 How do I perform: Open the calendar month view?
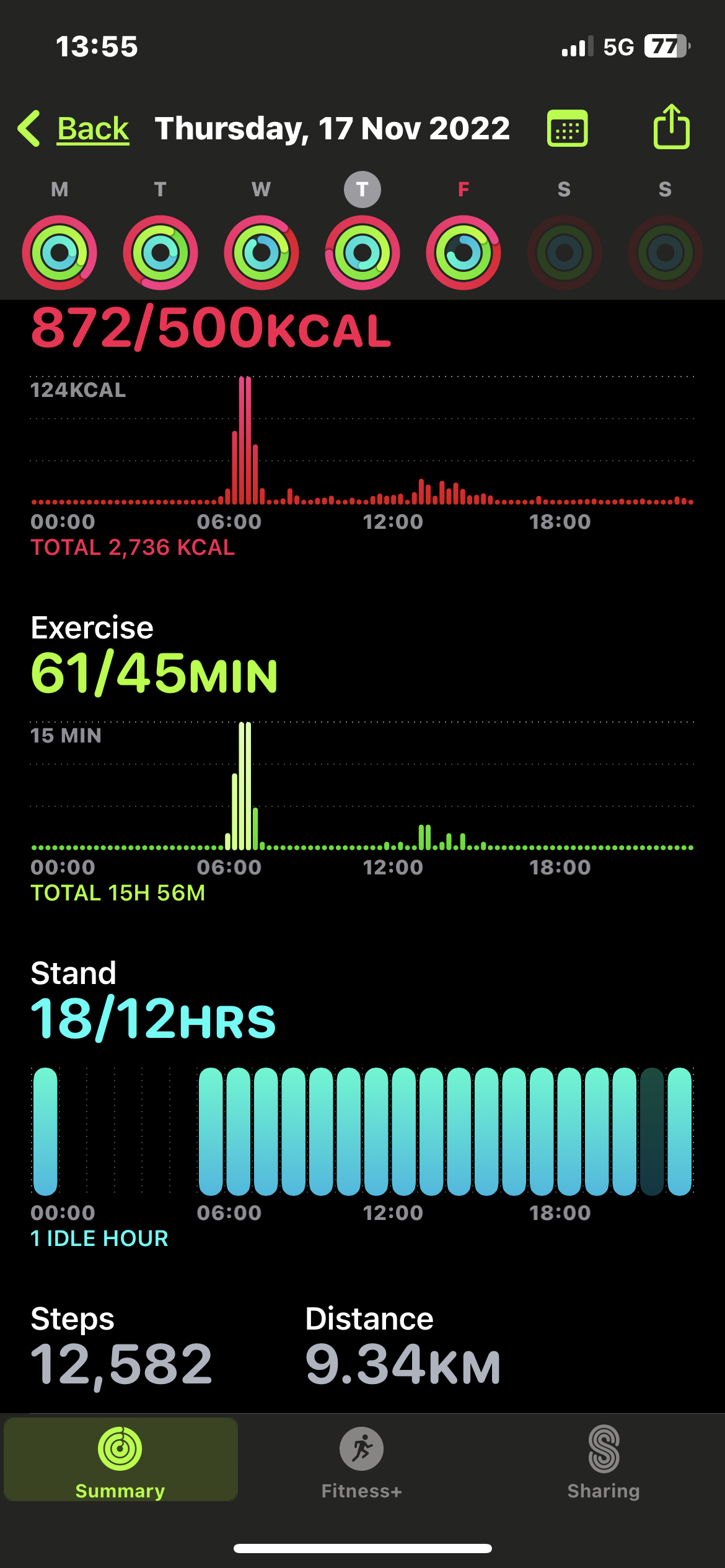pos(567,129)
